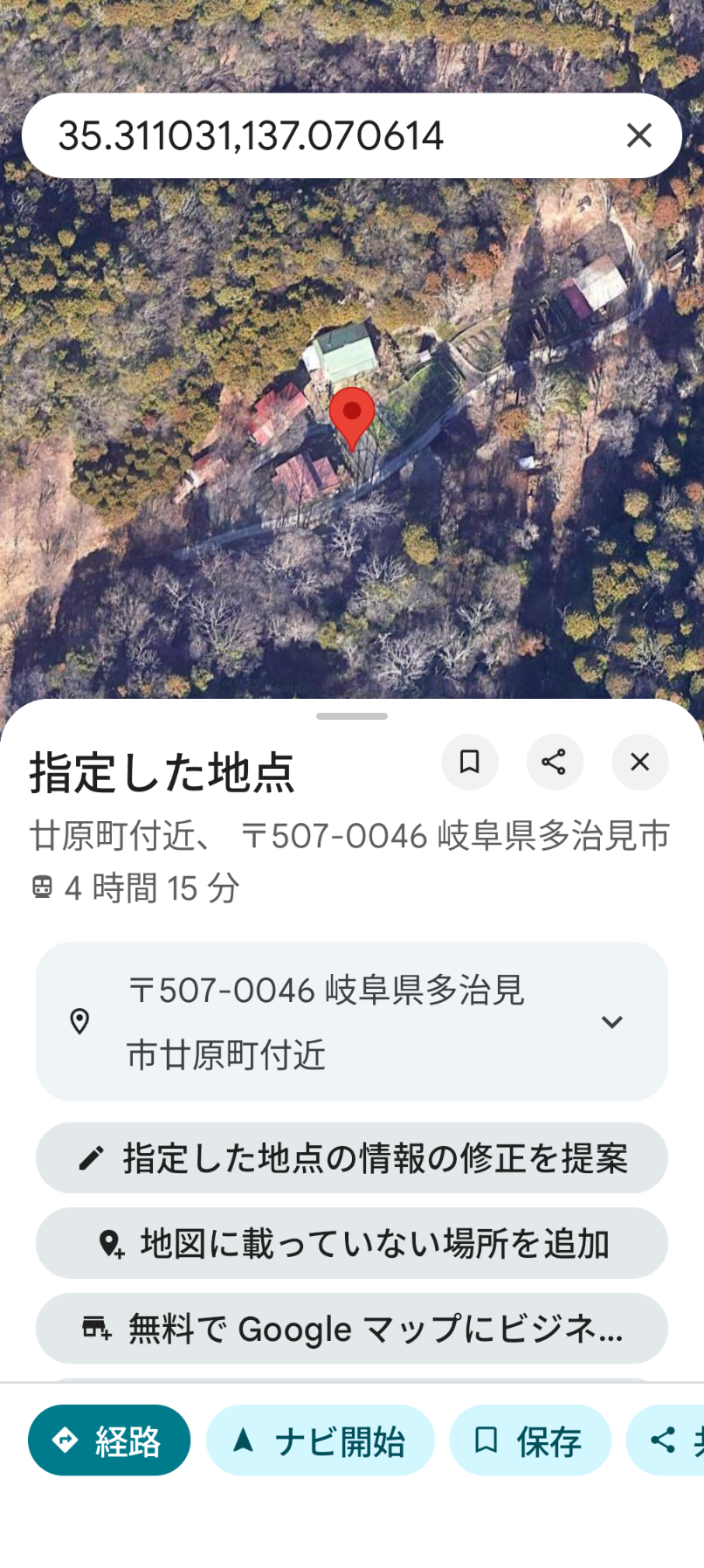Choose 地図に載っていない場所を追加
This screenshot has height=1568, width=704.
[352, 1243]
